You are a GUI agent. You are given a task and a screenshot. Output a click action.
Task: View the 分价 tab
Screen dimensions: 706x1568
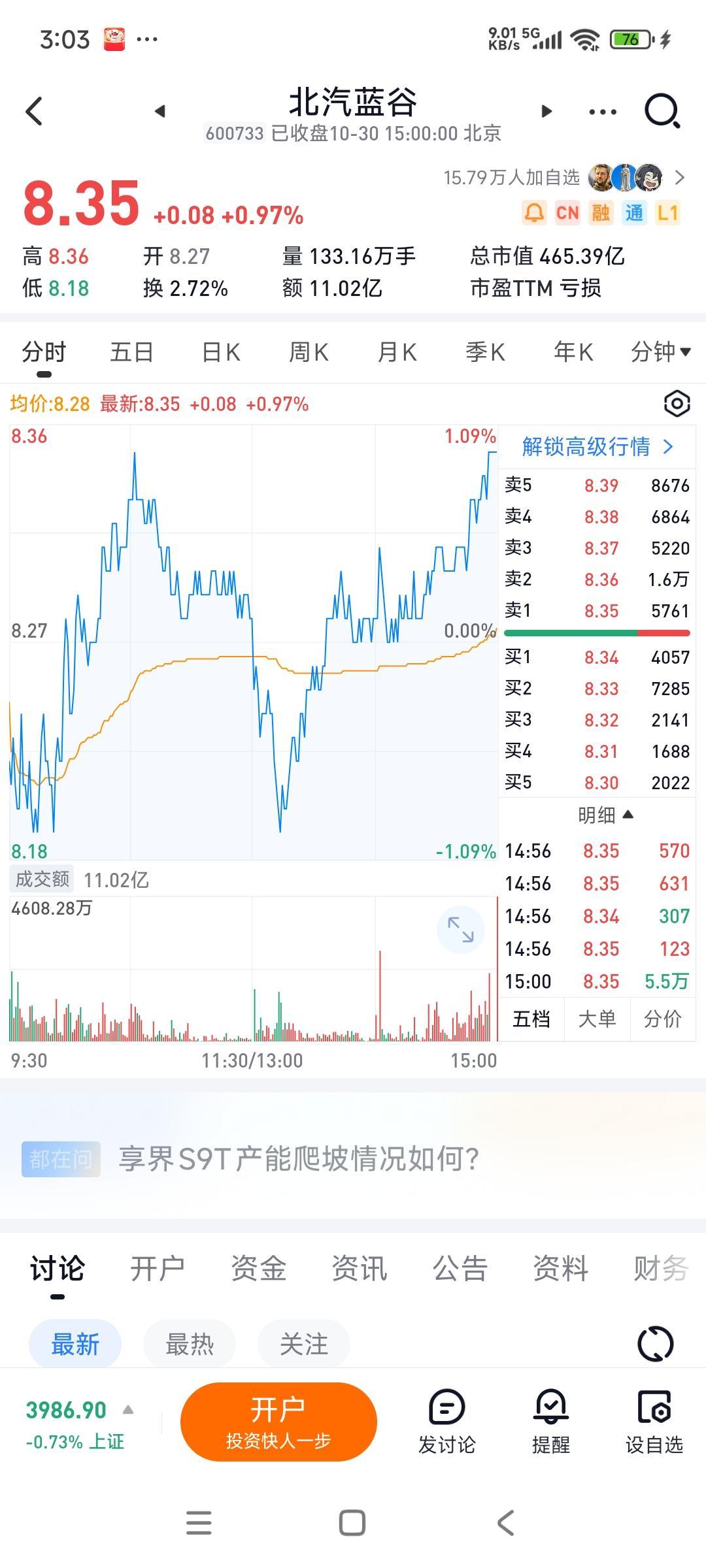point(662,1019)
